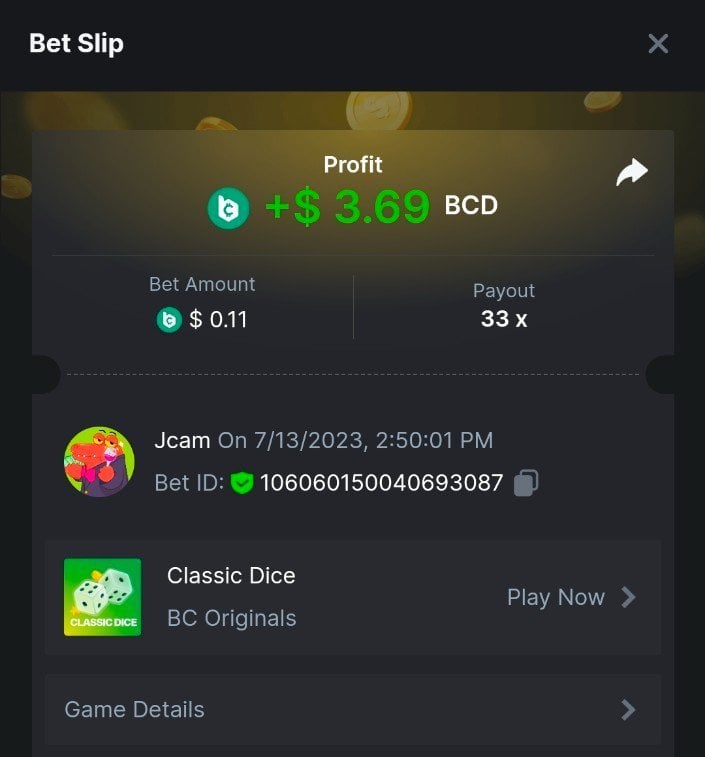Play Classic Dice now
This screenshot has width=705, height=757.
coord(571,597)
